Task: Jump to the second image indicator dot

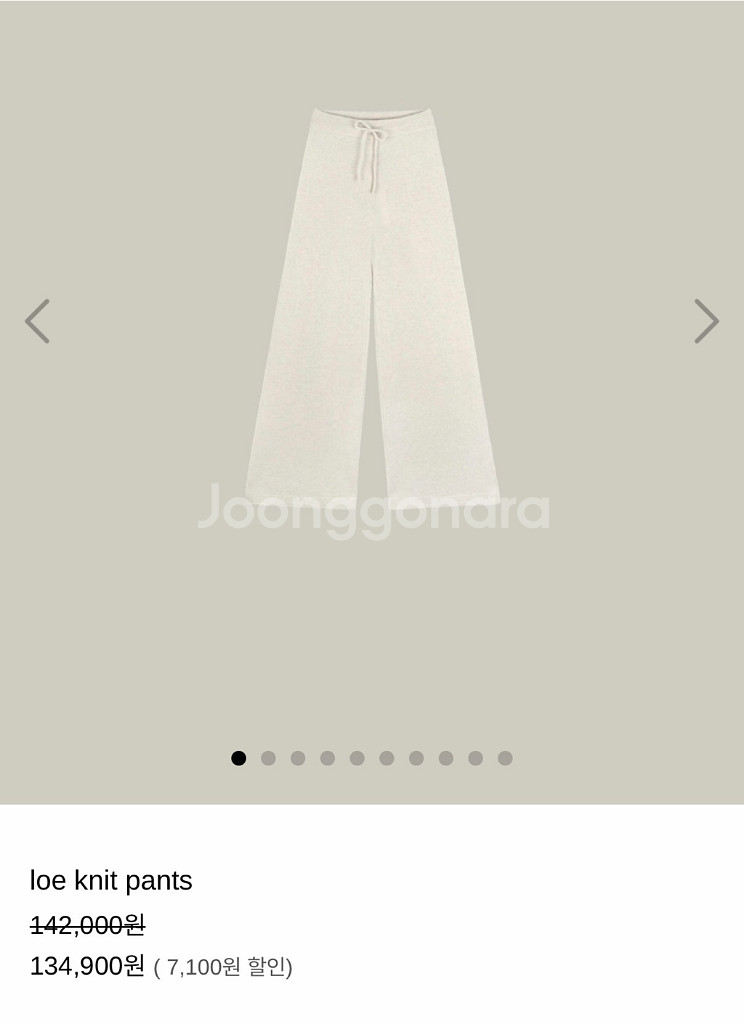Action: pos(268,758)
